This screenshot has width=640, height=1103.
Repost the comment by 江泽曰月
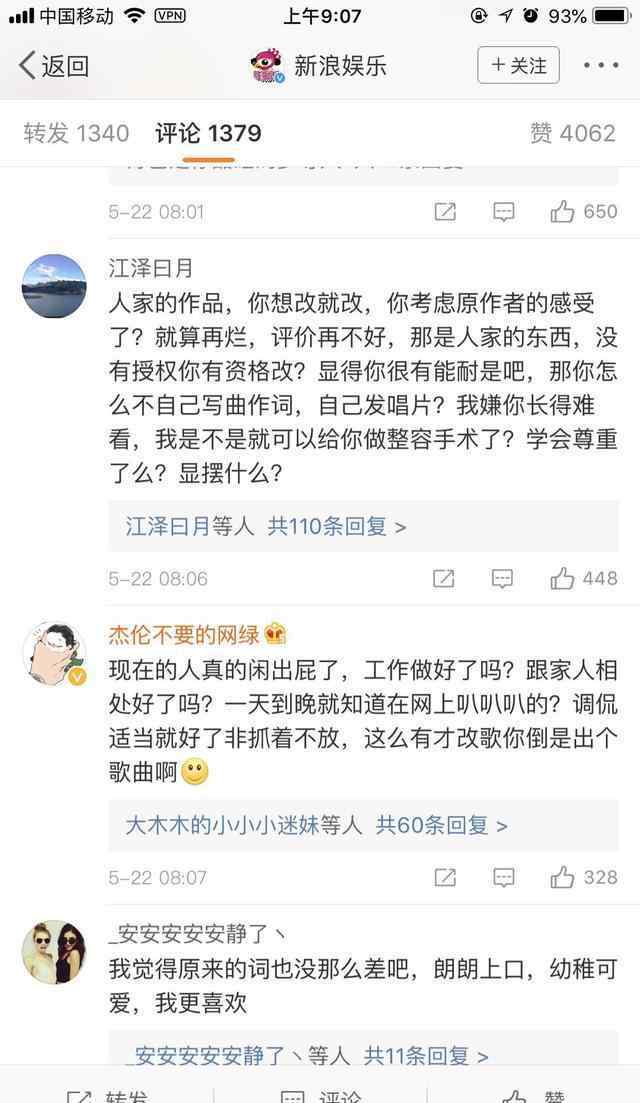coord(444,578)
